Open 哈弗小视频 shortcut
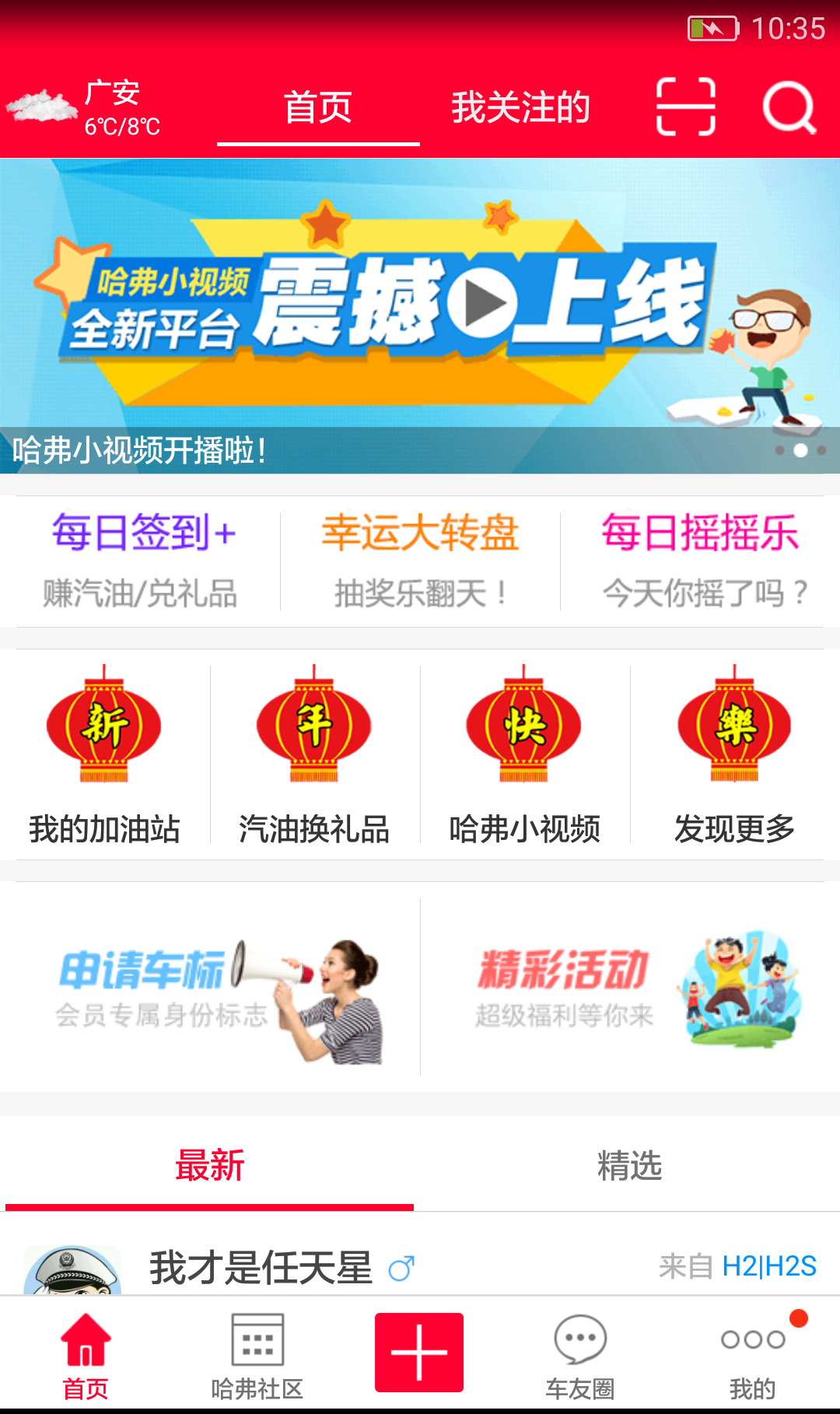The width and height of the screenshot is (840, 1414). click(x=524, y=754)
